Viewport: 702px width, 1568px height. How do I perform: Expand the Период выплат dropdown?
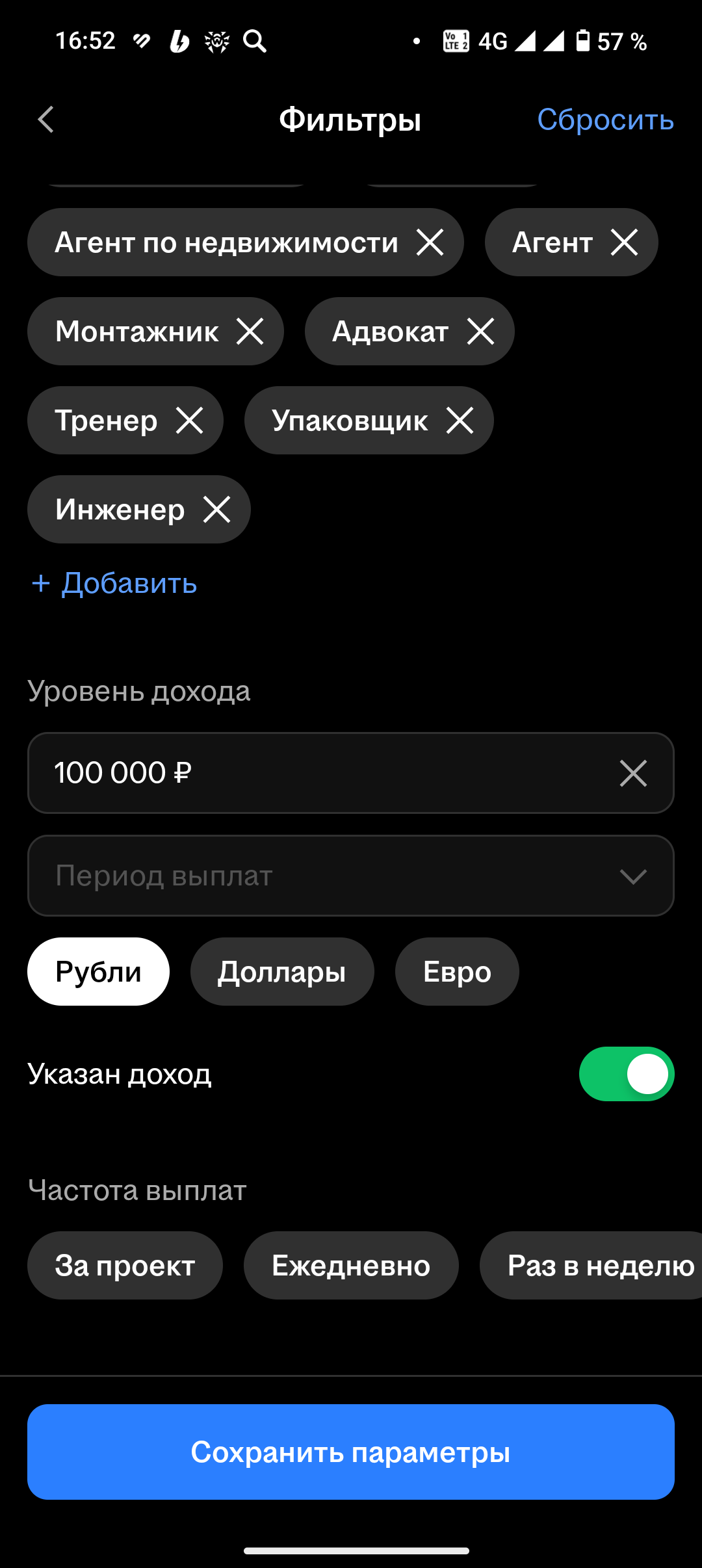pos(351,876)
